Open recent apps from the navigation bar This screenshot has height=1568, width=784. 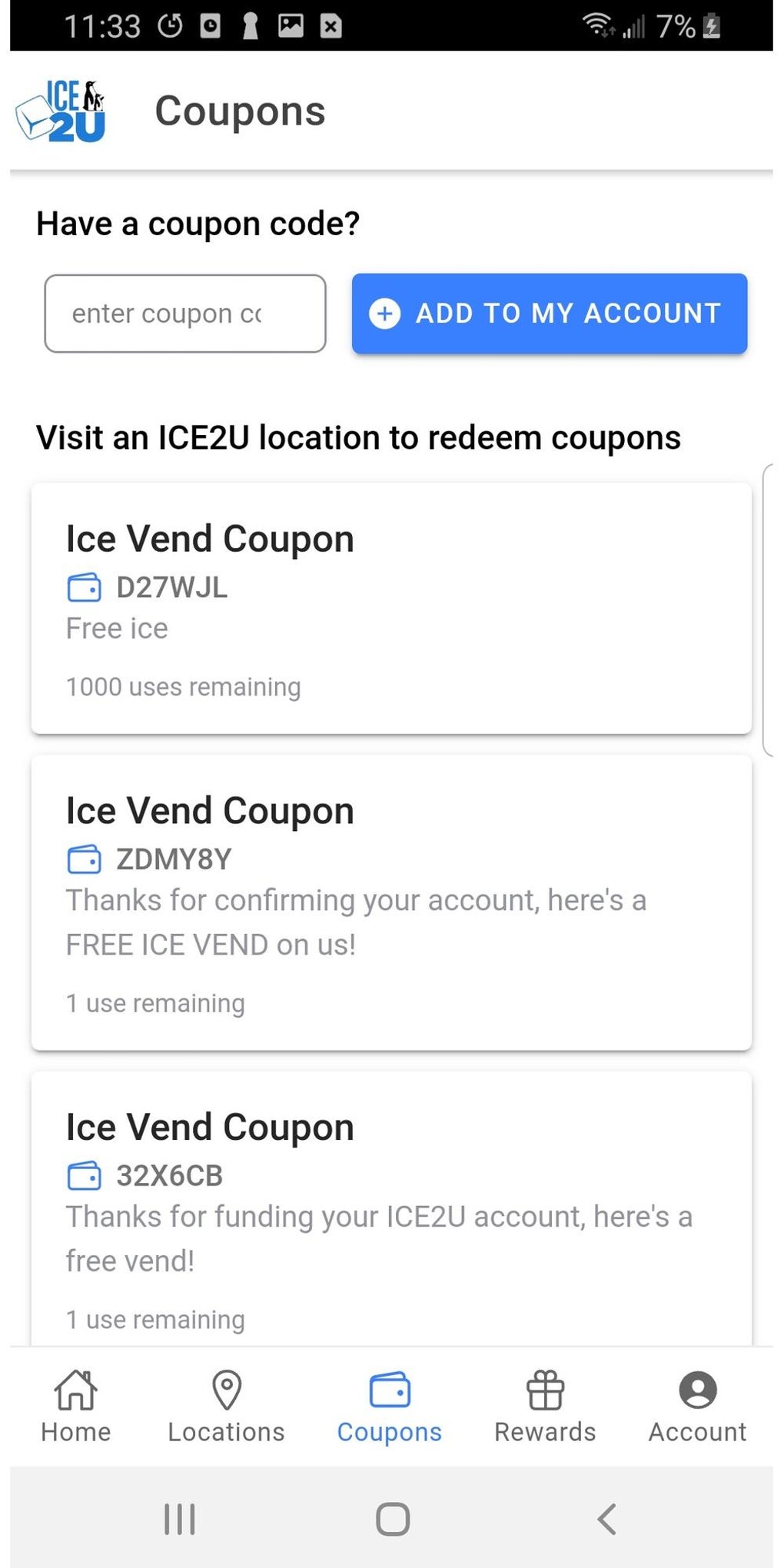click(x=180, y=1519)
